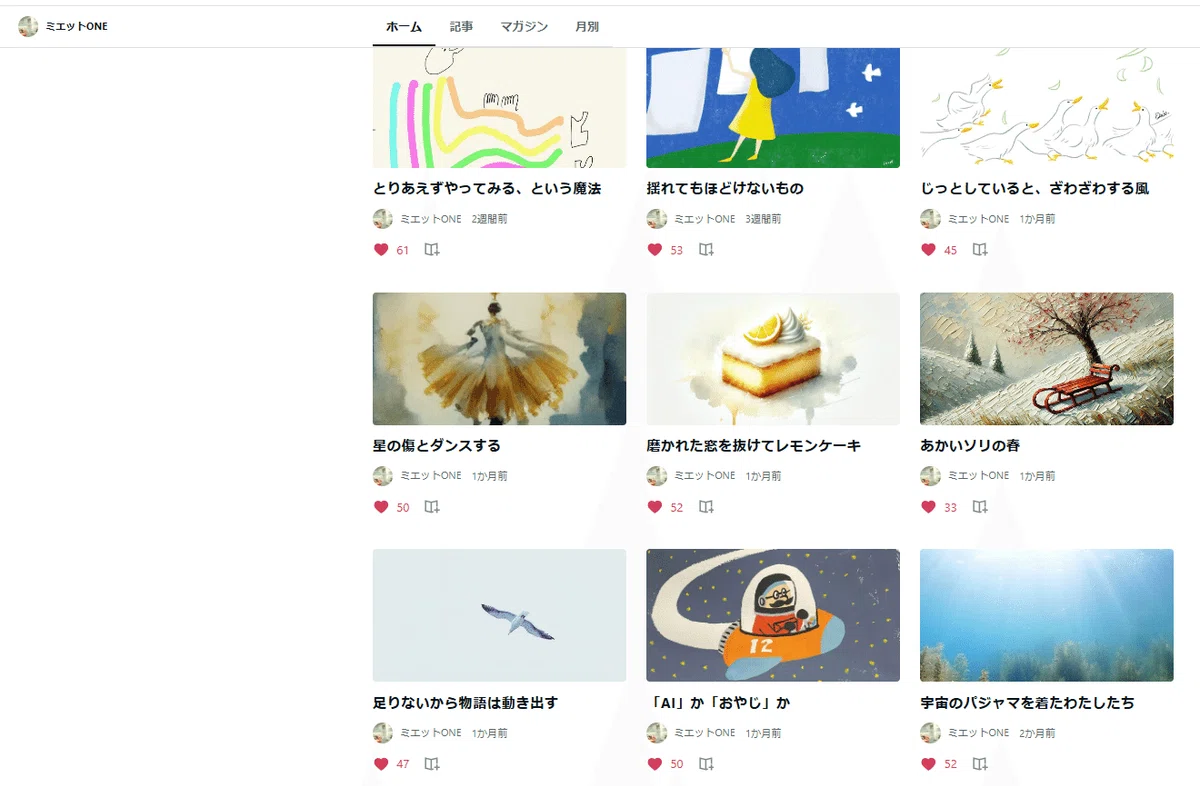Open article 星の傷とダンスする
Image resolution: width=1200 pixels, height=786 pixels.
click(437, 445)
